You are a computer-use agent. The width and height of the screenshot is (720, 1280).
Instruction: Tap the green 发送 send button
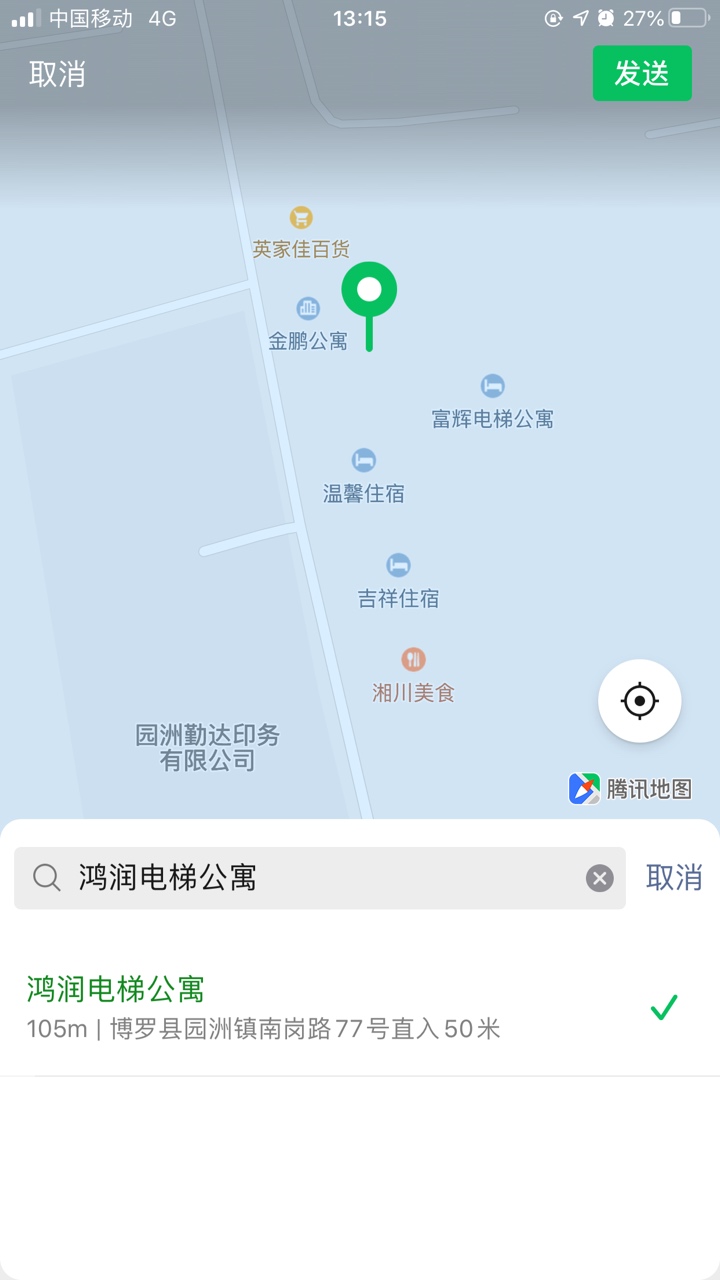coord(641,73)
